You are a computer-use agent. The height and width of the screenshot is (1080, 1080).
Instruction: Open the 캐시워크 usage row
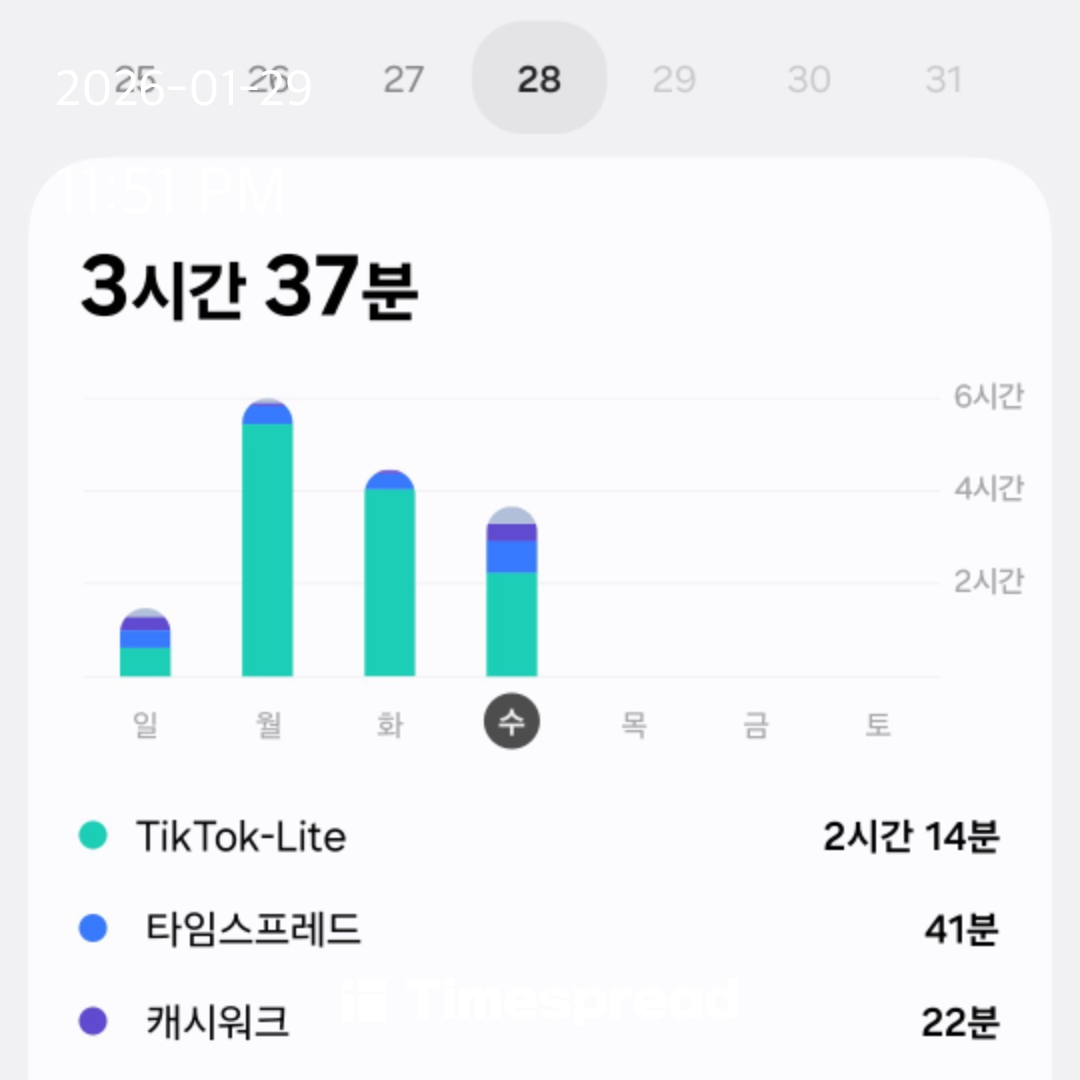[x=539, y=1022]
